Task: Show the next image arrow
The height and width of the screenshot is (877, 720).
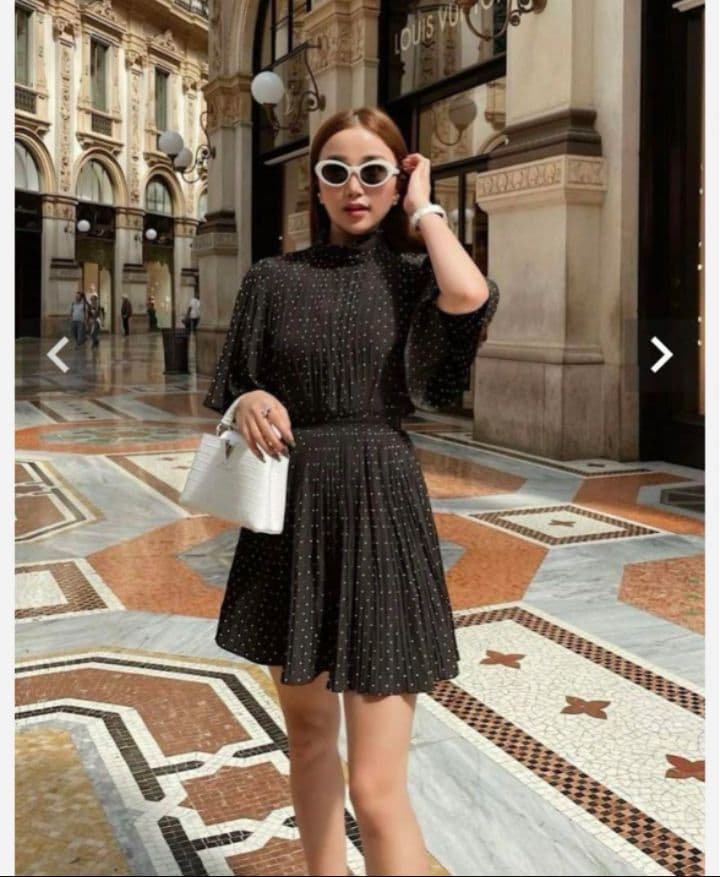Action: pos(661,354)
